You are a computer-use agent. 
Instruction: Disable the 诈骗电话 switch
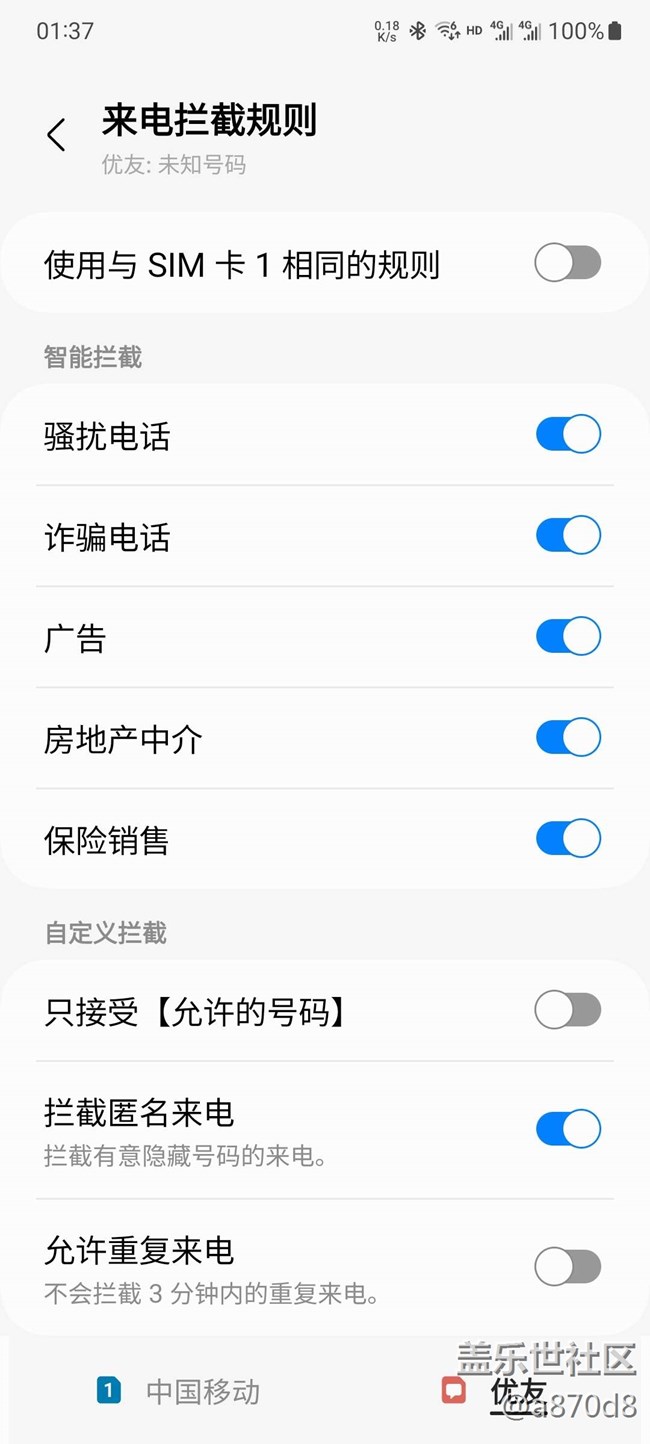(567, 536)
